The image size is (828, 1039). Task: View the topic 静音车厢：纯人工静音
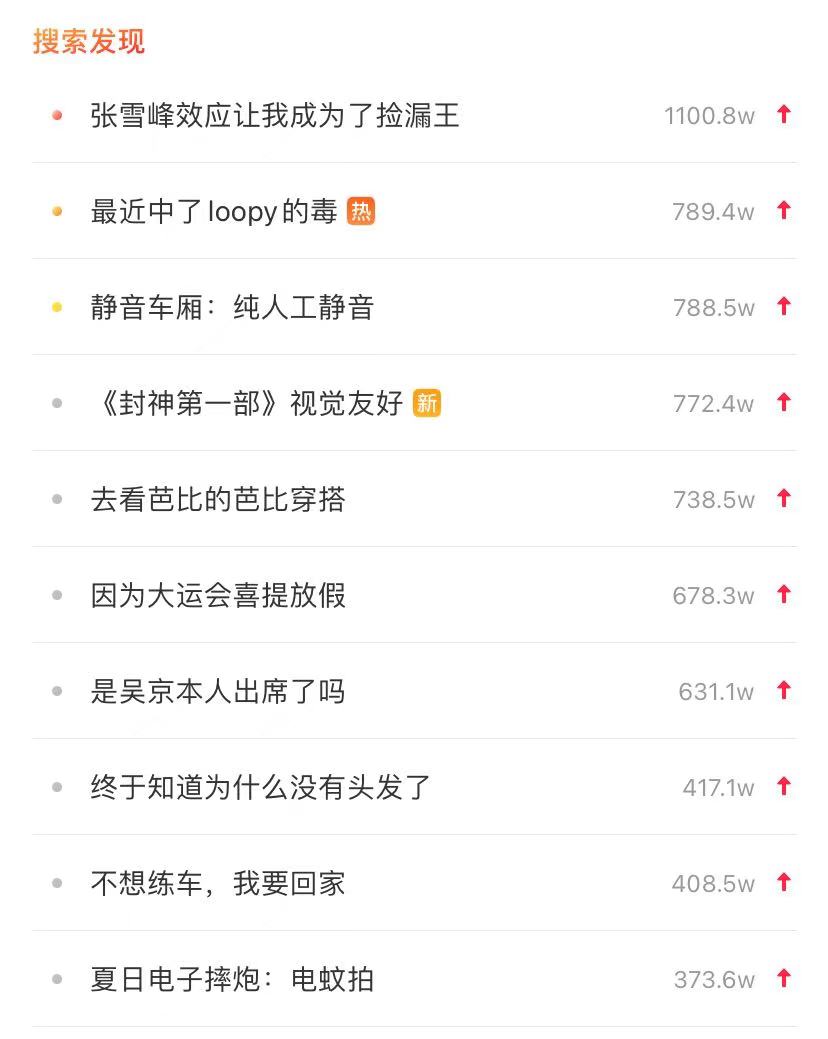coord(232,308)
